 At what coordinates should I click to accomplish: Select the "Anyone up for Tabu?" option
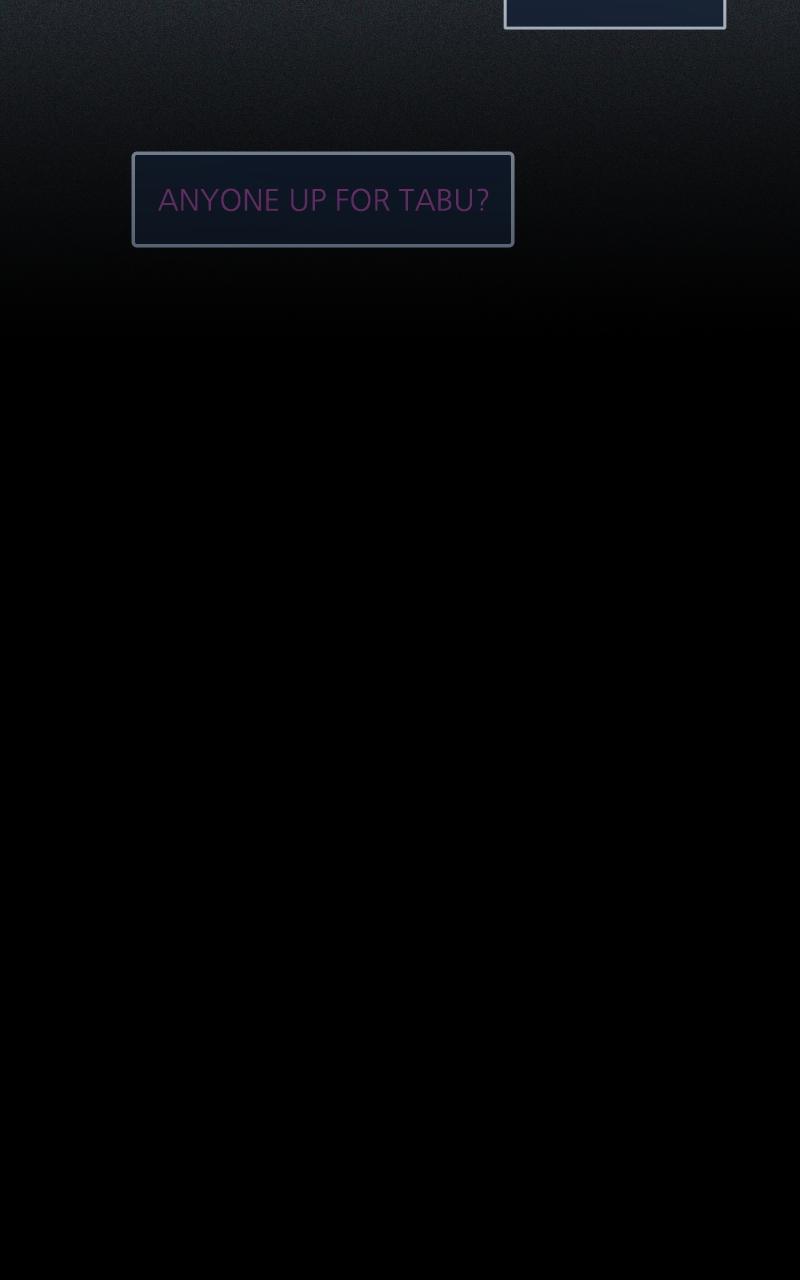click(323, 200)
